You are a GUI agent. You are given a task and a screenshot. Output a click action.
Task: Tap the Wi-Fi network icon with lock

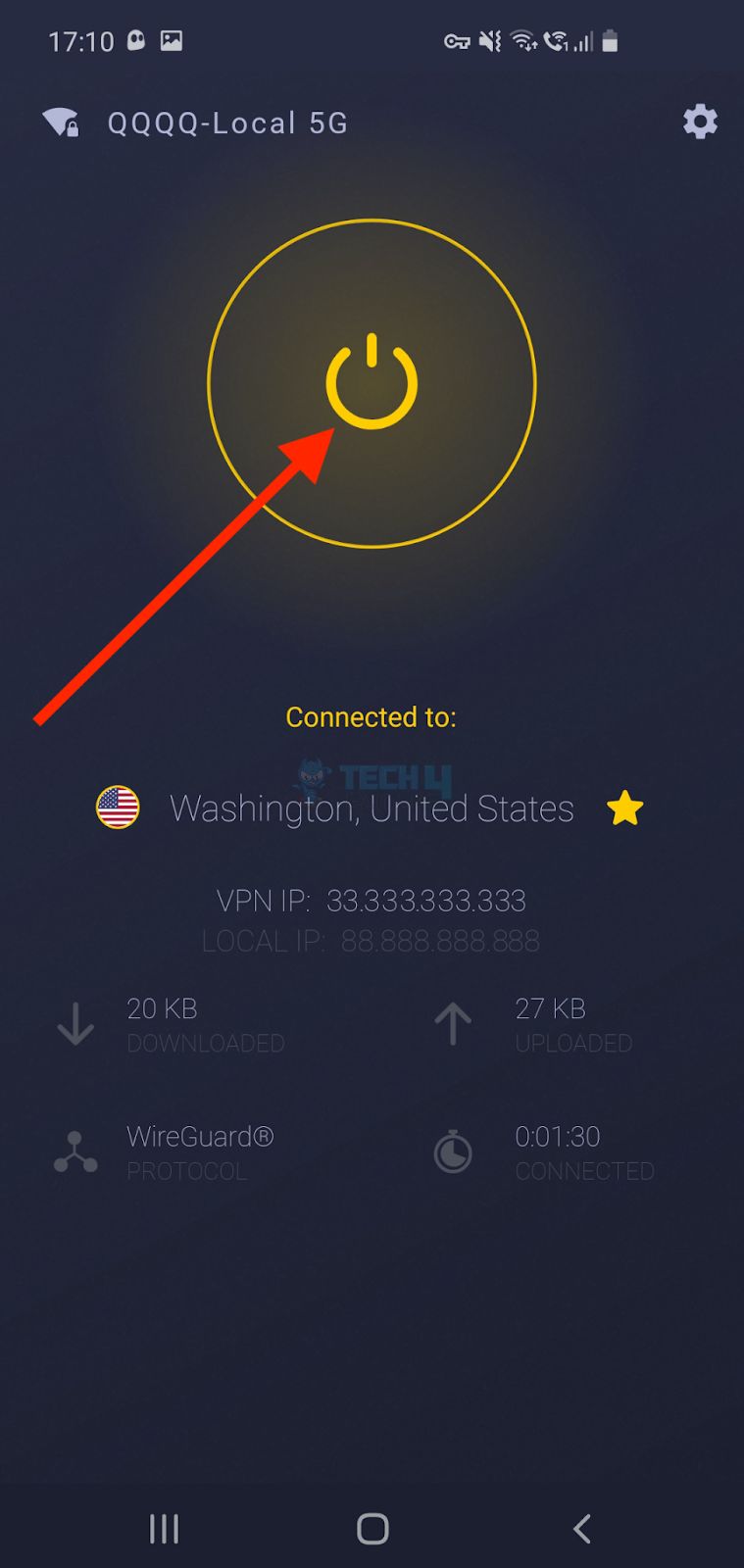[x=61, y=122]
